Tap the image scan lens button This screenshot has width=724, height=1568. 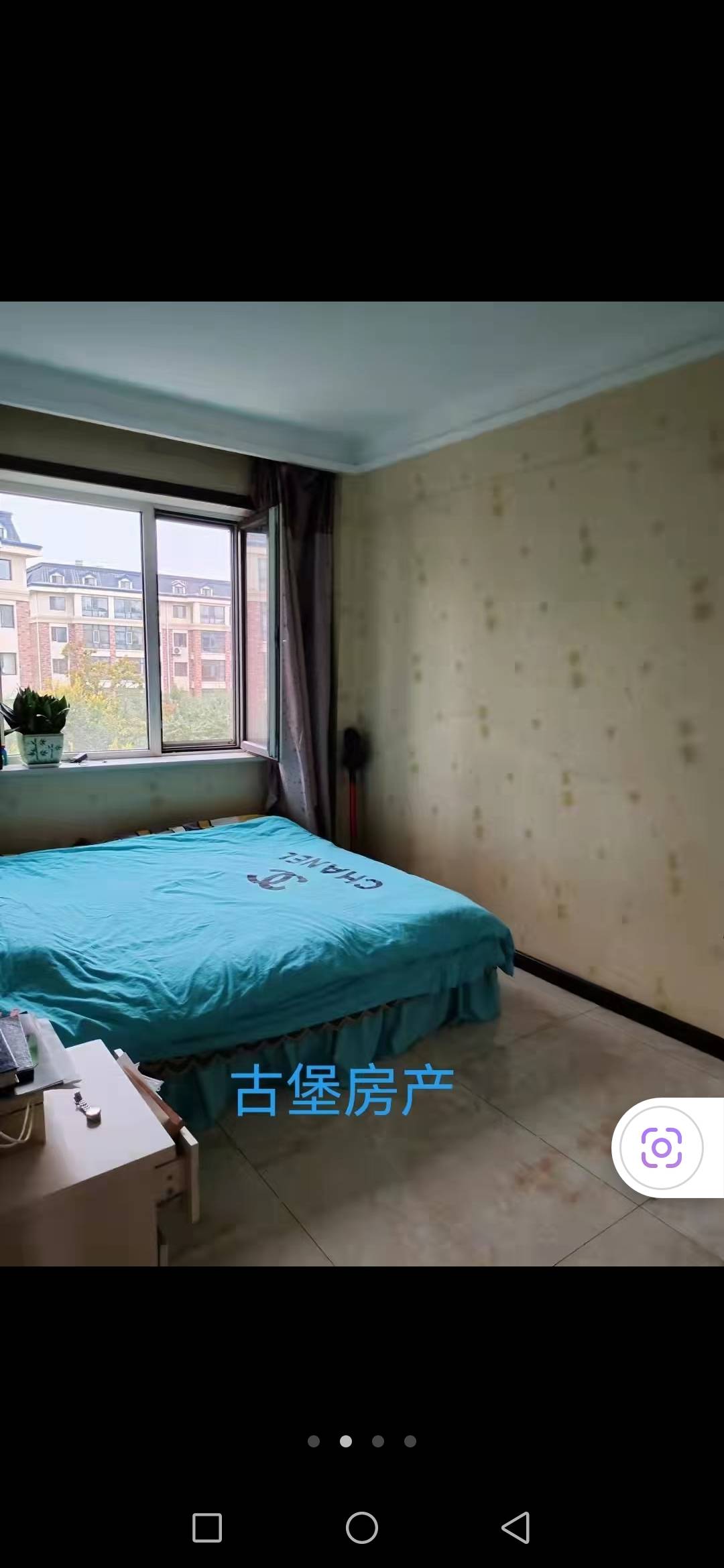tap(662, 1148)
